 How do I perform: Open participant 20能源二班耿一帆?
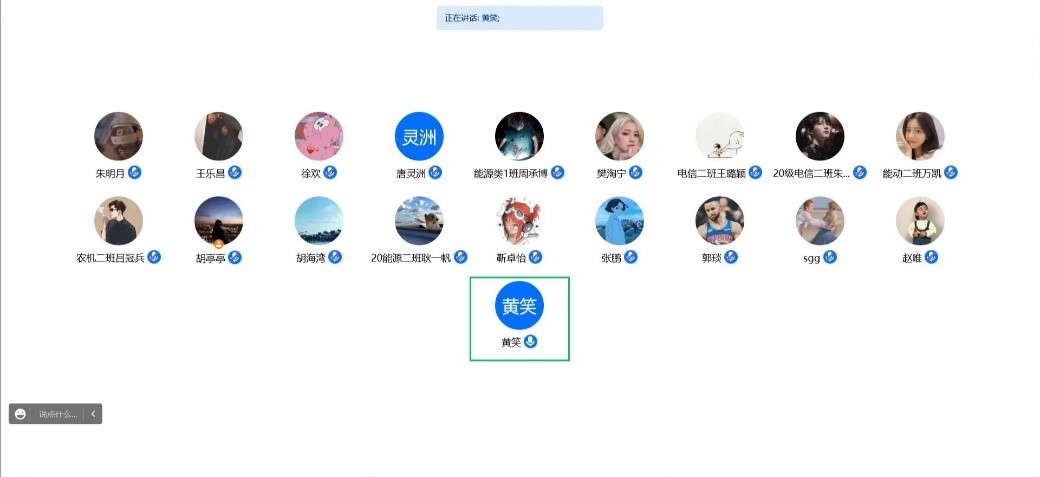tap(419, 221)
